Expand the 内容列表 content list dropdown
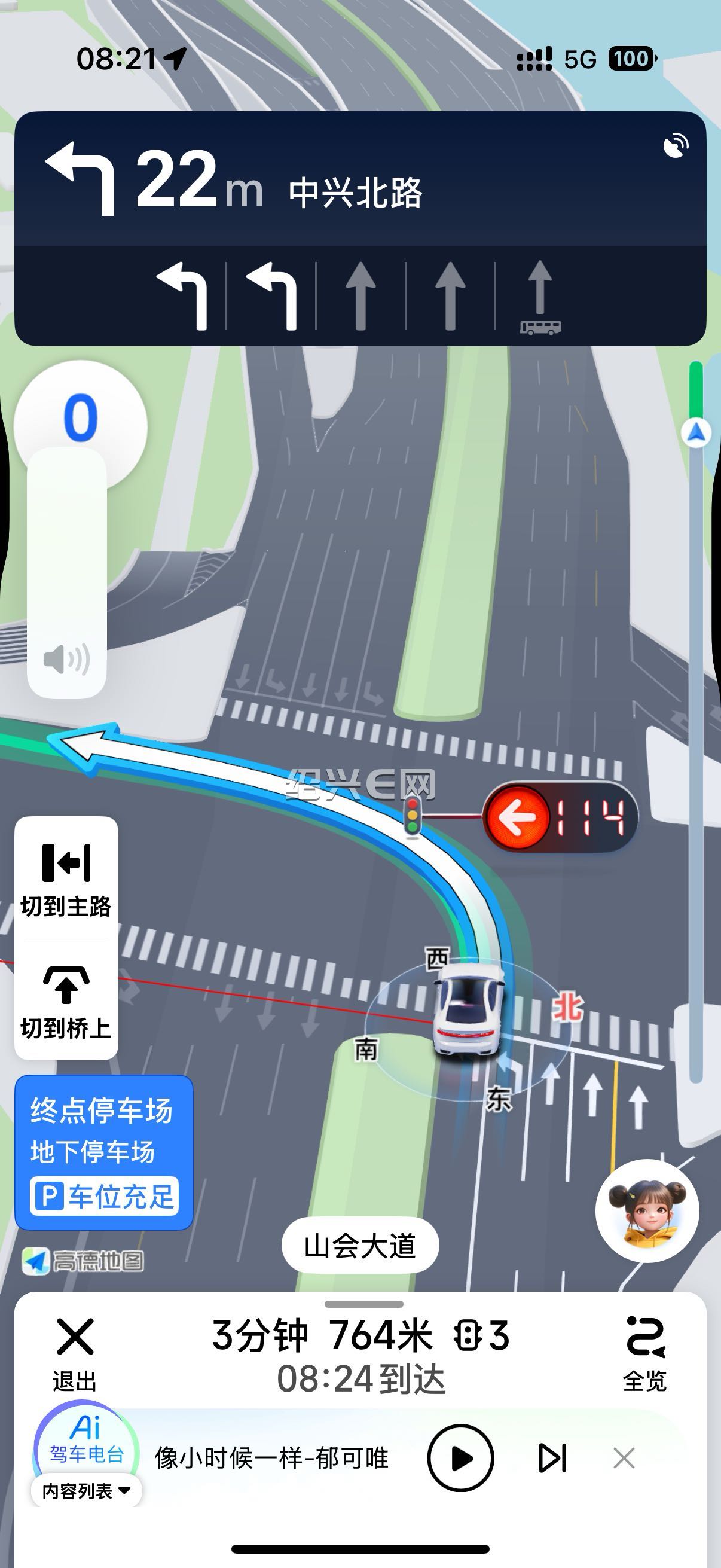Screen dimensions: 721x1568 point(85,1491)
